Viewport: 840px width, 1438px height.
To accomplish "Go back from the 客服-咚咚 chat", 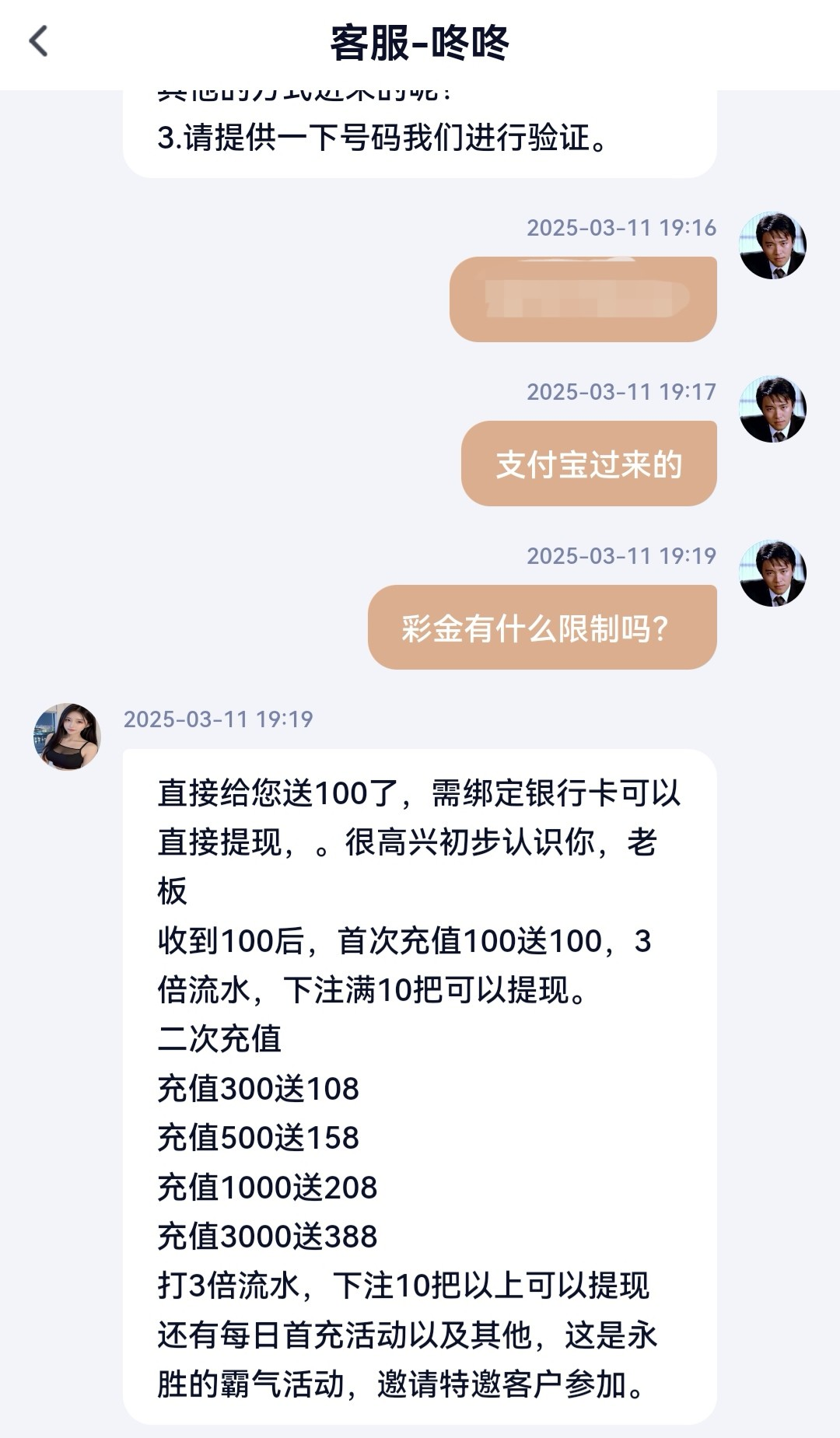I will point(39,42).
